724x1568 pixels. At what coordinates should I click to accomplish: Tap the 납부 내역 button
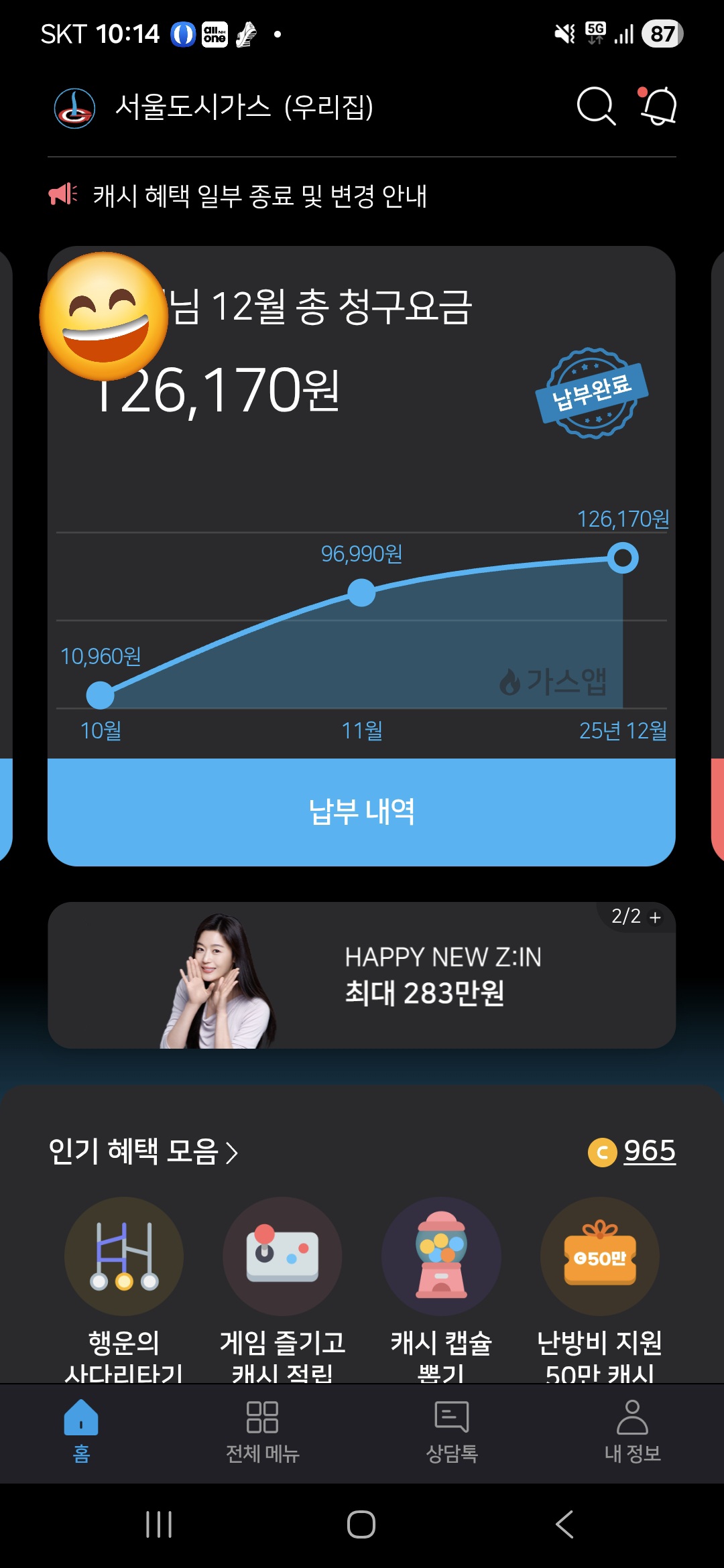tap(361, 811)
